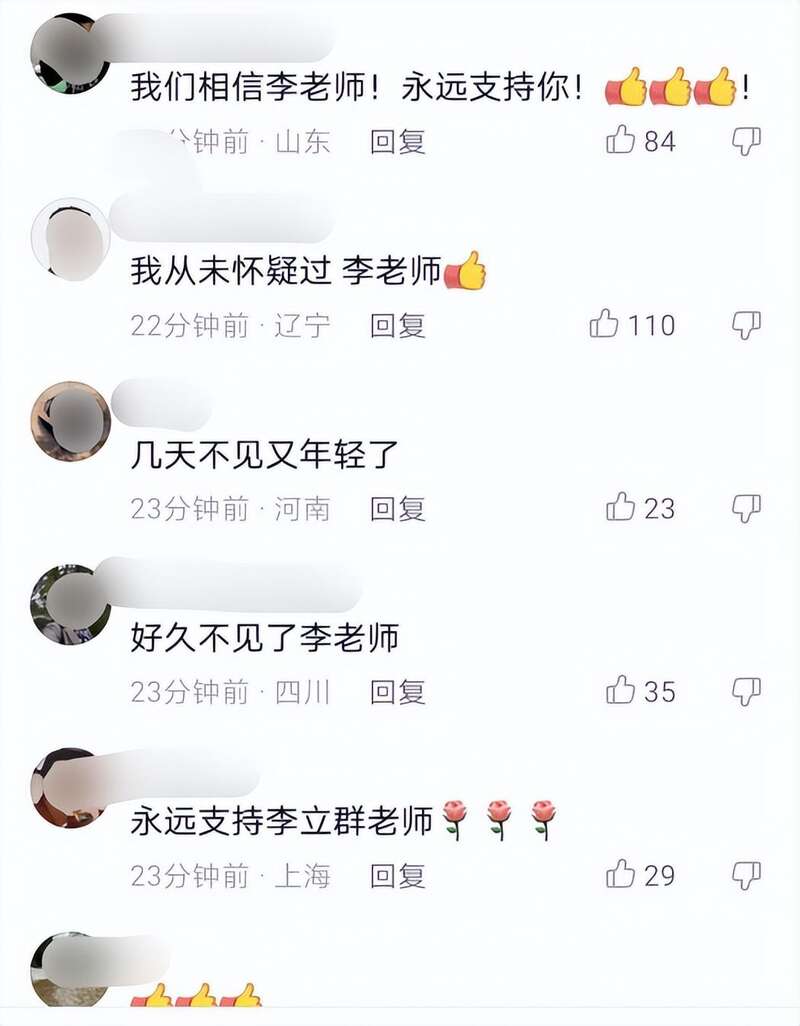The height and width of the screenshot is (1026, 800).
Task: Reply to the comment from 上海
Action: click(x=398, y=876)
